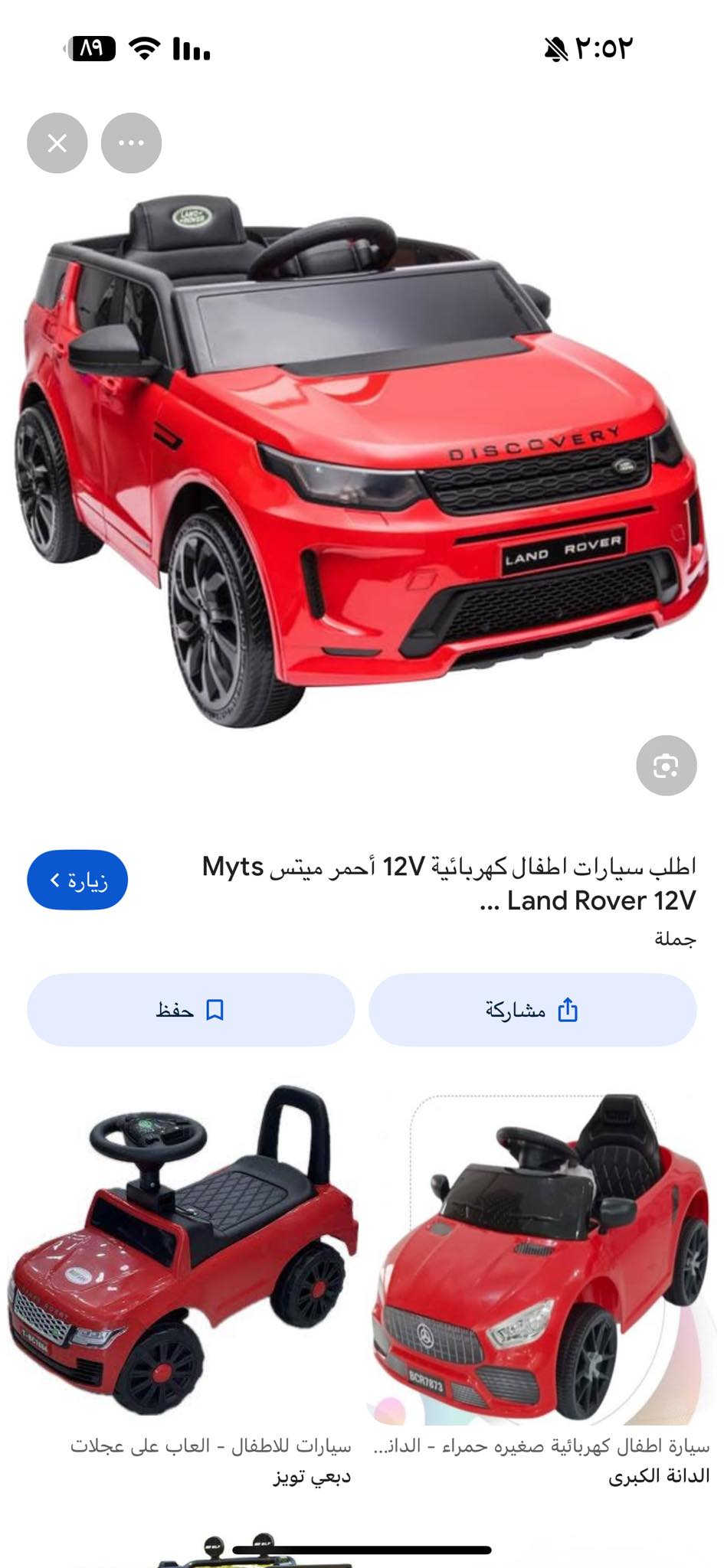This screenshot has width=724, height=1568.
Task: Open the main Land Rover toy car image
Action: [x=360, y=459]
